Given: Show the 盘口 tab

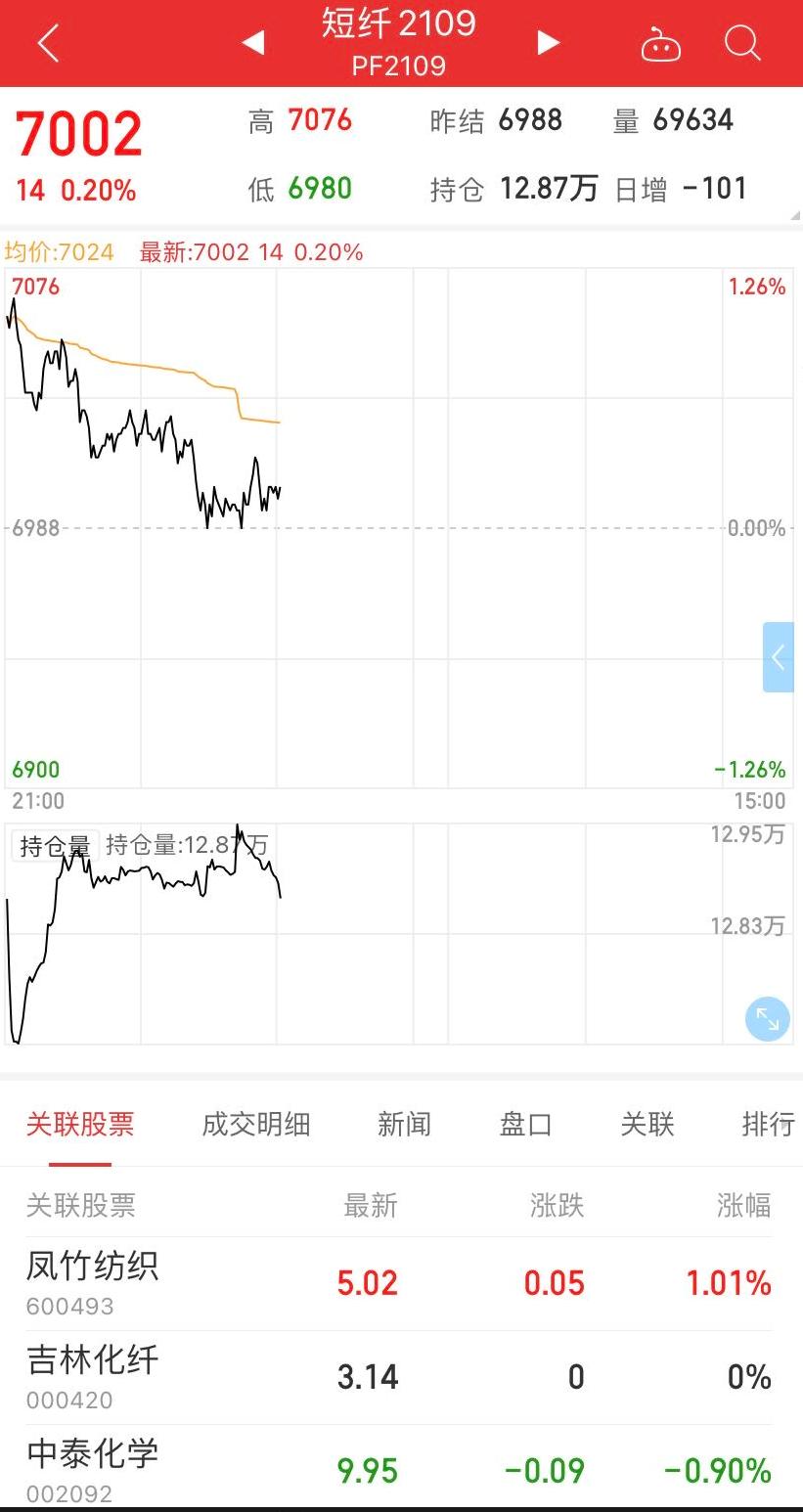Looking at the screenshot, I should 526,1125.
